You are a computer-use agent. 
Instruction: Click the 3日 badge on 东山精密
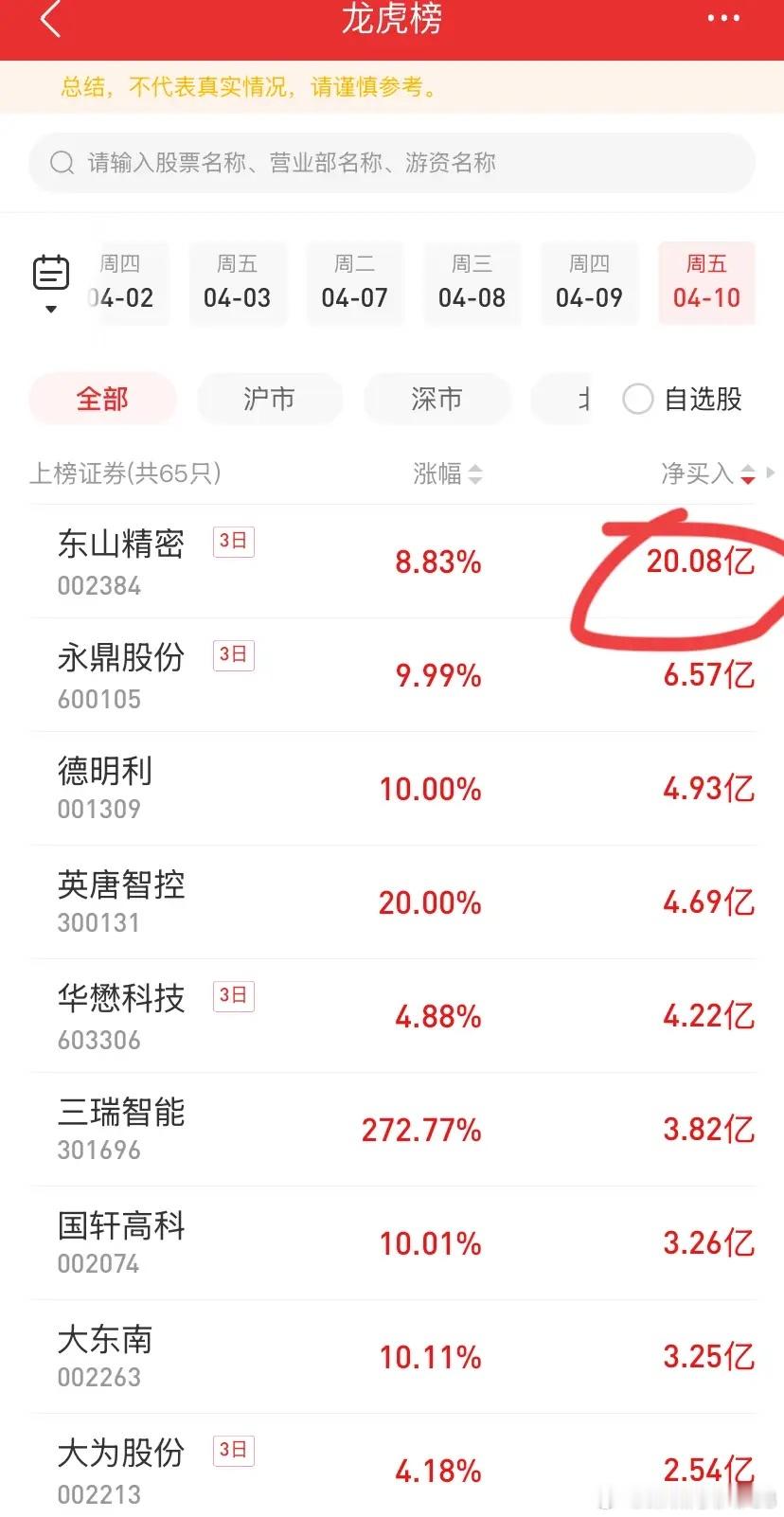coord(233,541)
